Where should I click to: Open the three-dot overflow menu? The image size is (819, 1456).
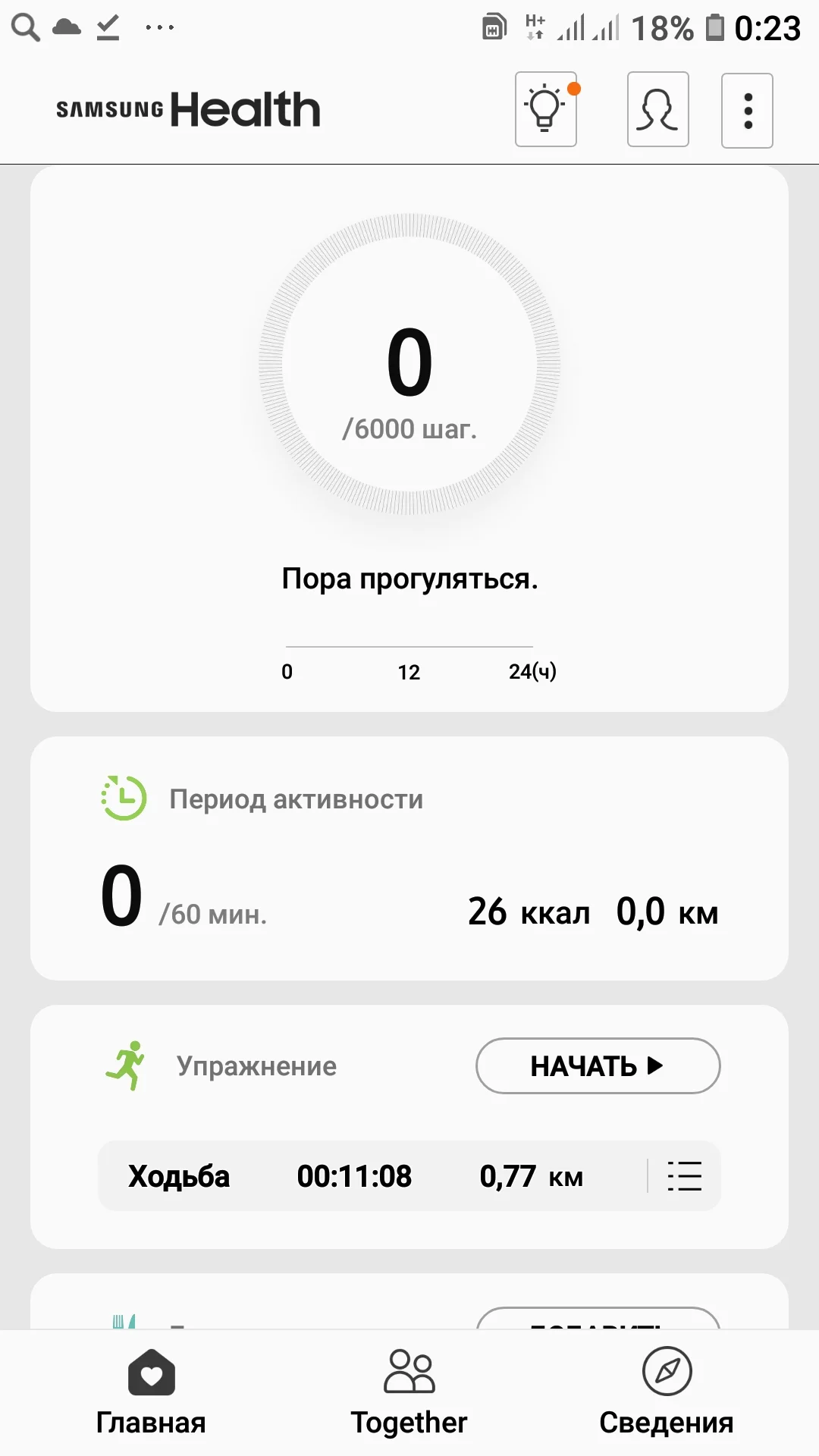(x=747, y=111)
